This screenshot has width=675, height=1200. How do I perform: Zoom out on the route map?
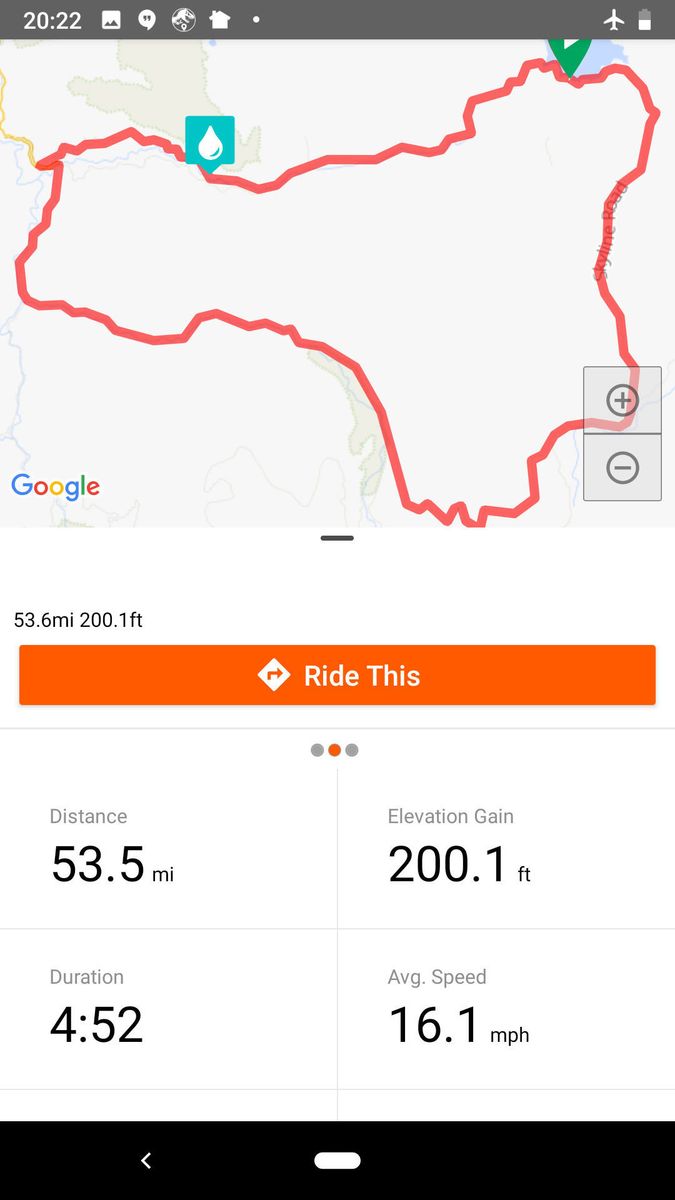point(622,467)
